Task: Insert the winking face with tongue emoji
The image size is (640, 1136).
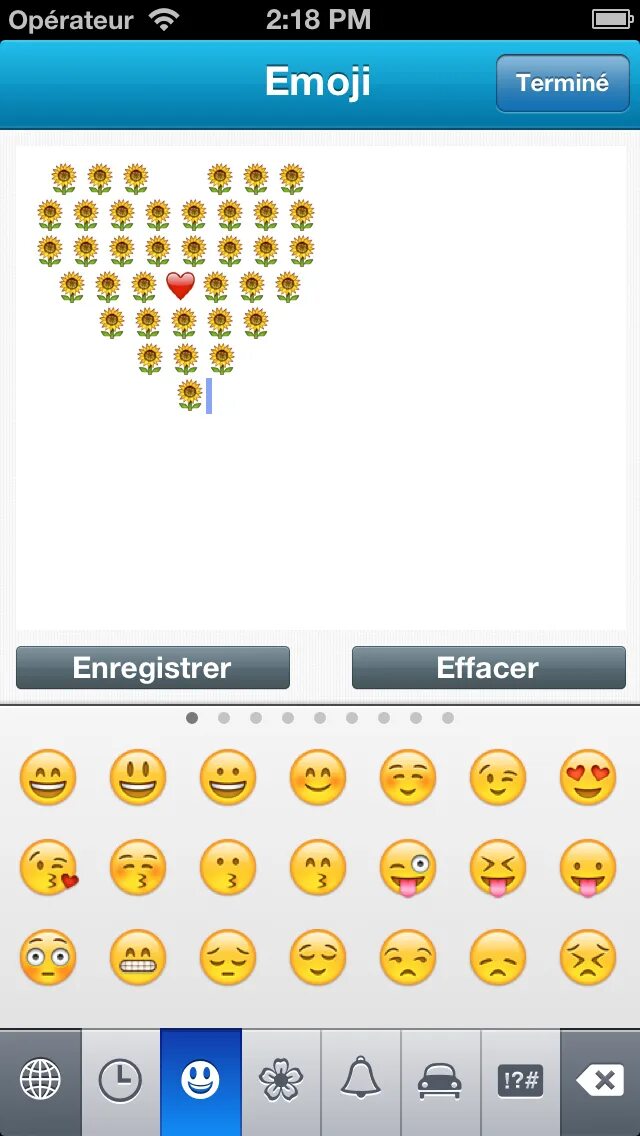Action: click(408, 868)
